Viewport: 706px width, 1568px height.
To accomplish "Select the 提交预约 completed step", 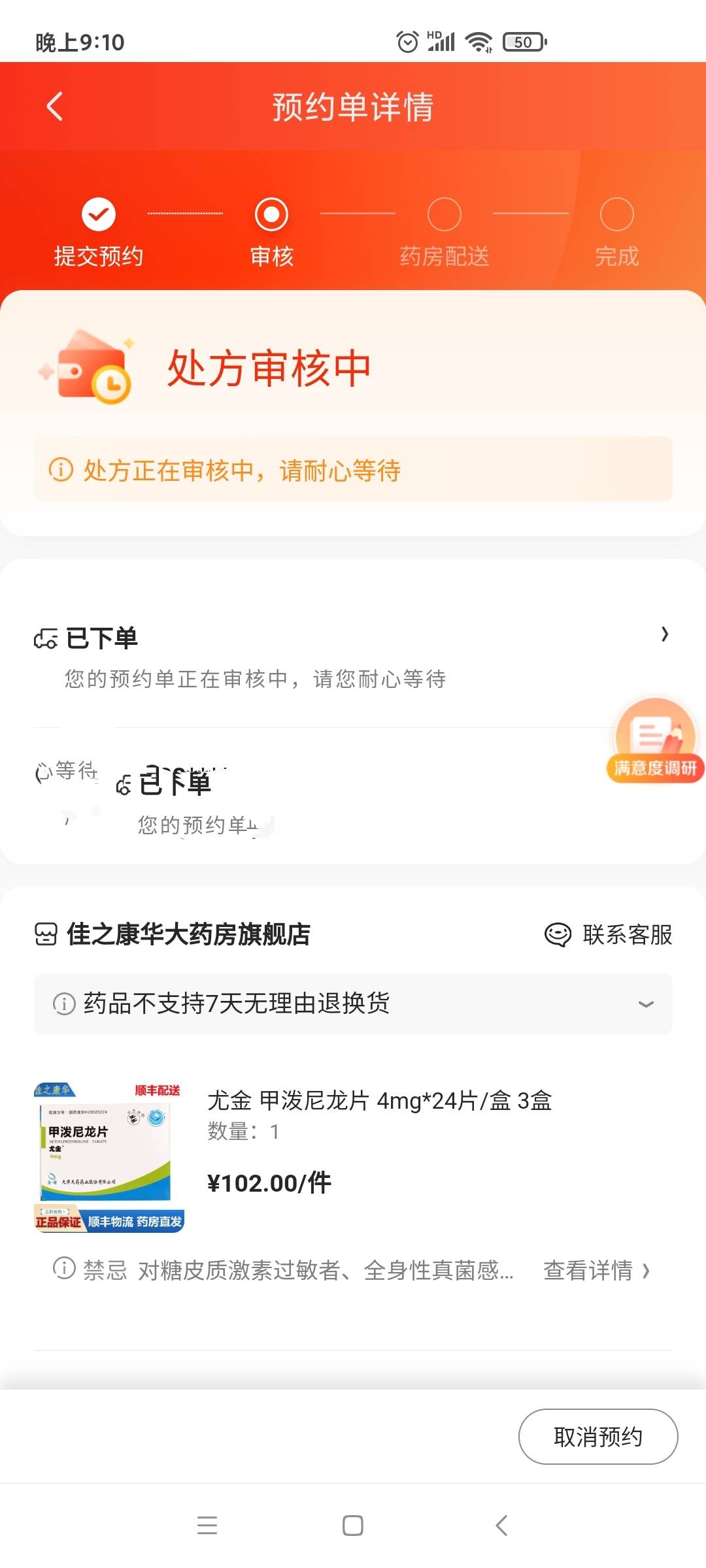I will [99, 214].
